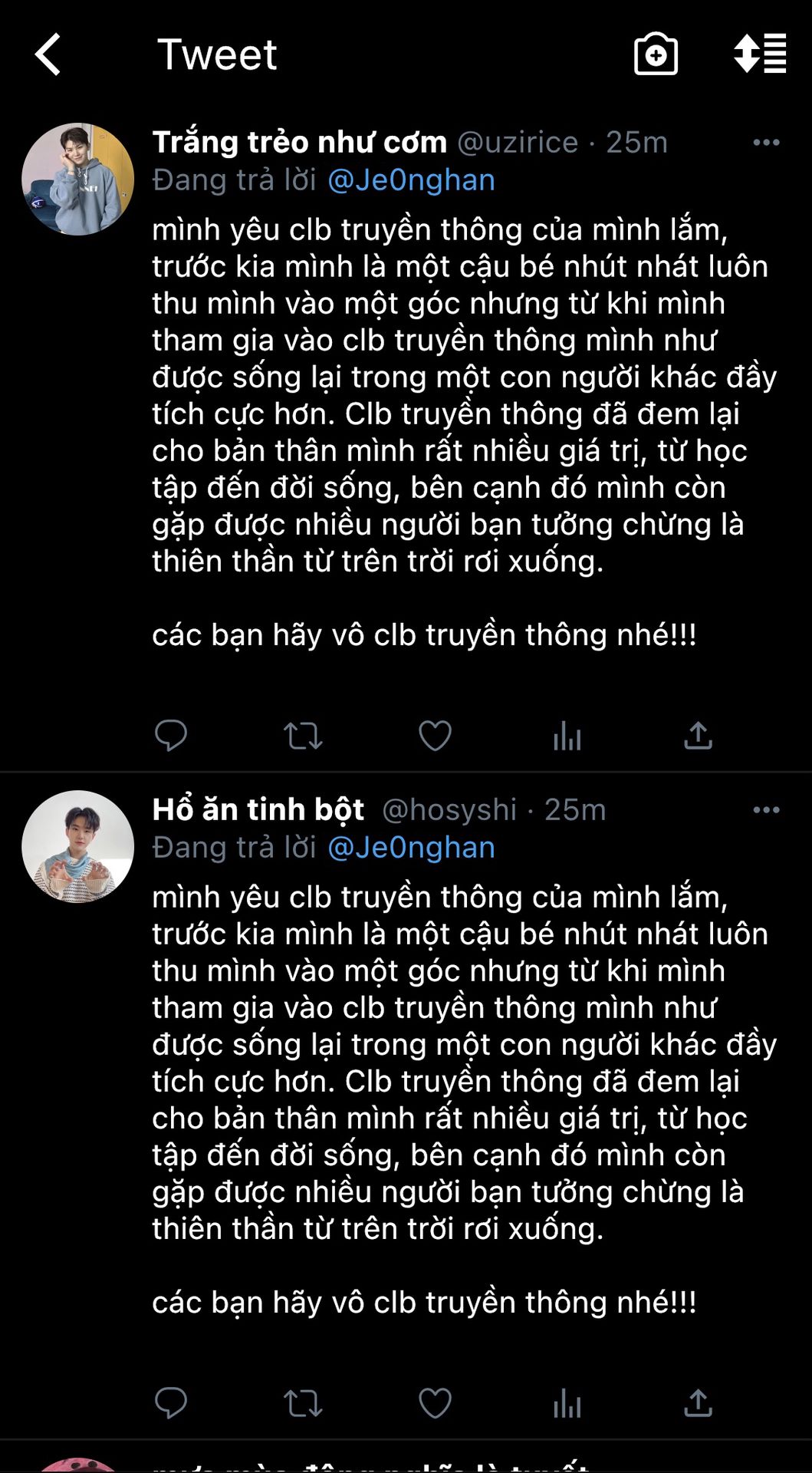Open profile photo of Hổ ăn tinh bột
The width and height of the screenshot is (812, 1473).
pos(77,847)
